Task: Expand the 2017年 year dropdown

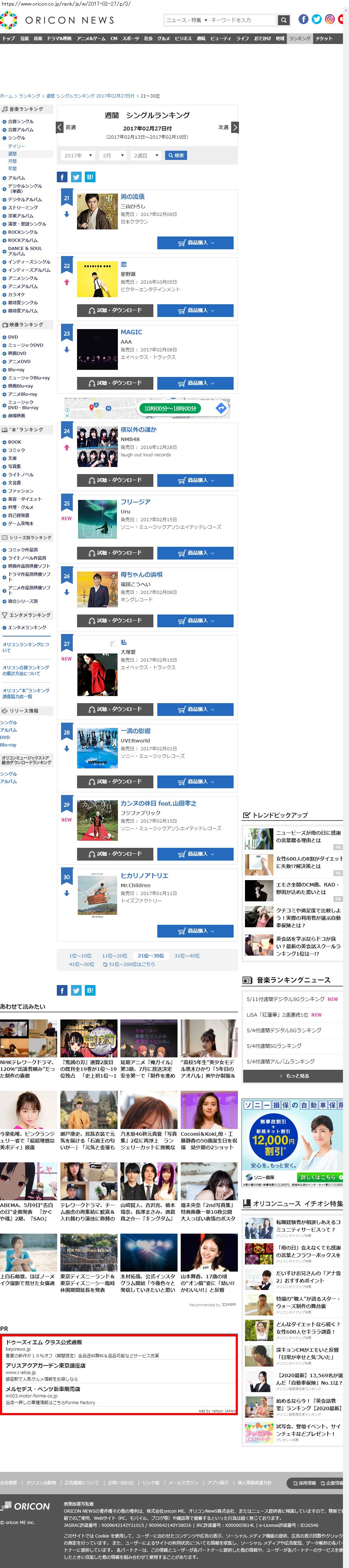Action: point(77,155)
